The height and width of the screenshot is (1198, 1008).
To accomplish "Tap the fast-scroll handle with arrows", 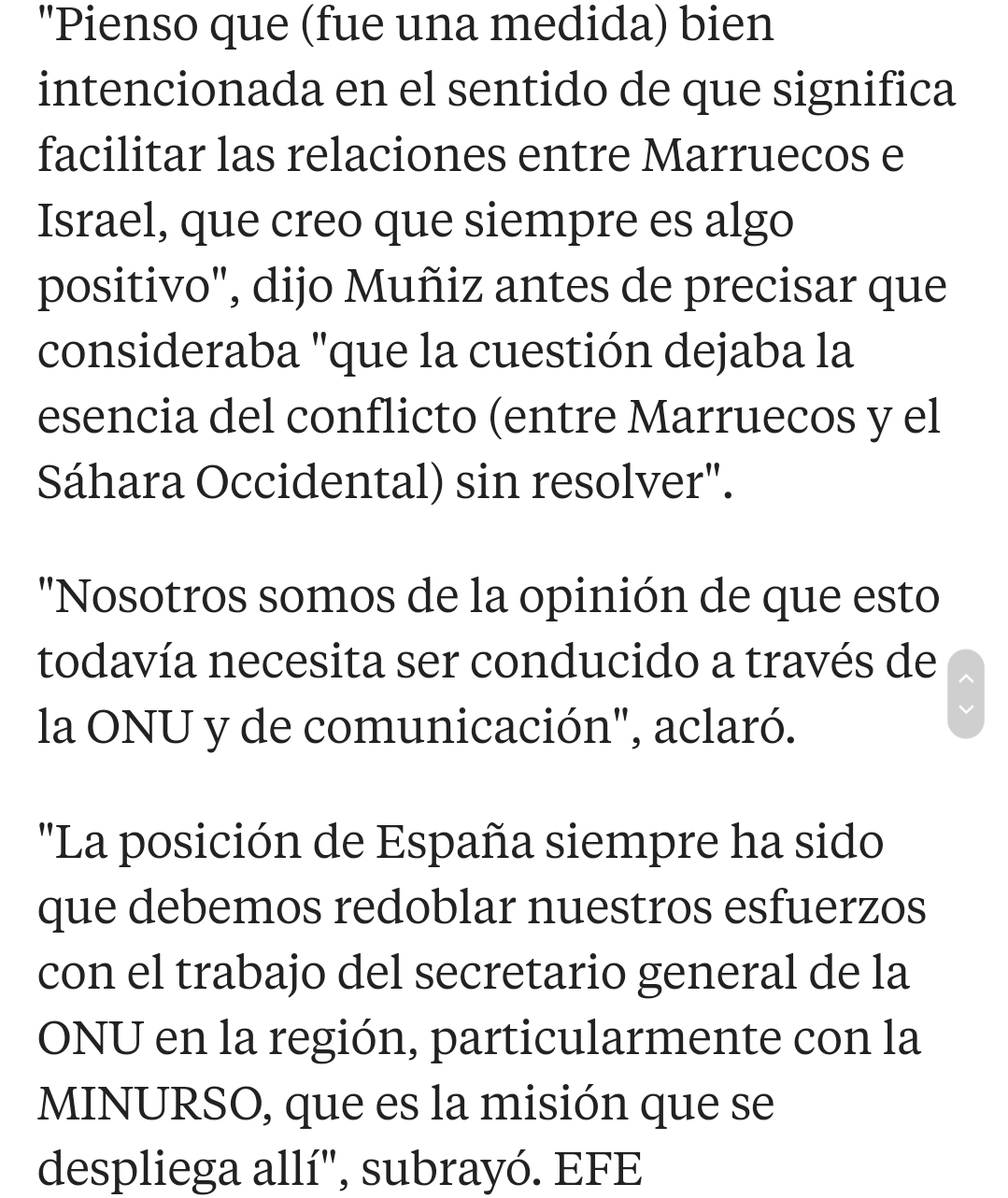I will coord(966,693).
